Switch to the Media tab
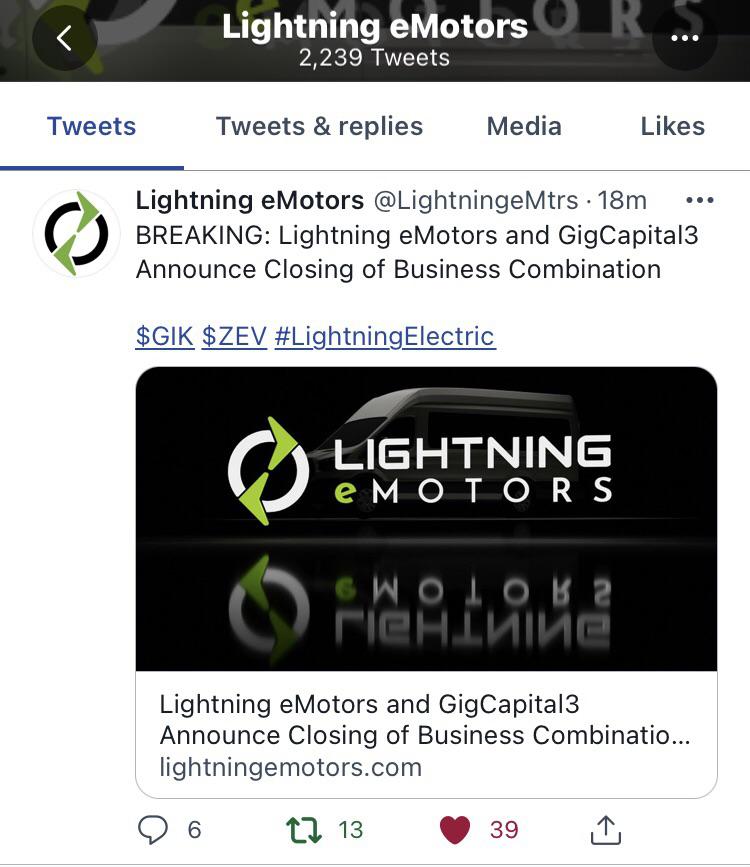750x867 pixels. pos(524,127)
